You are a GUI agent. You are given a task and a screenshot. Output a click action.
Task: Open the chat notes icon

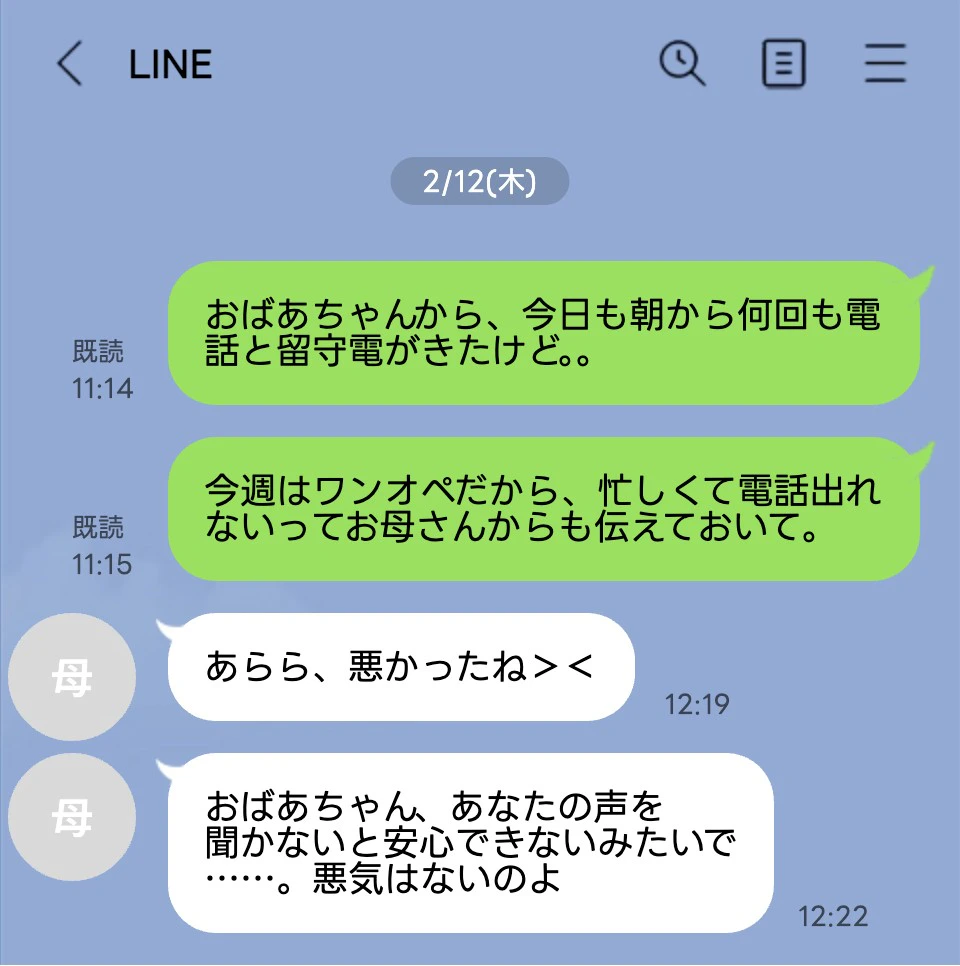pos(783,65)
